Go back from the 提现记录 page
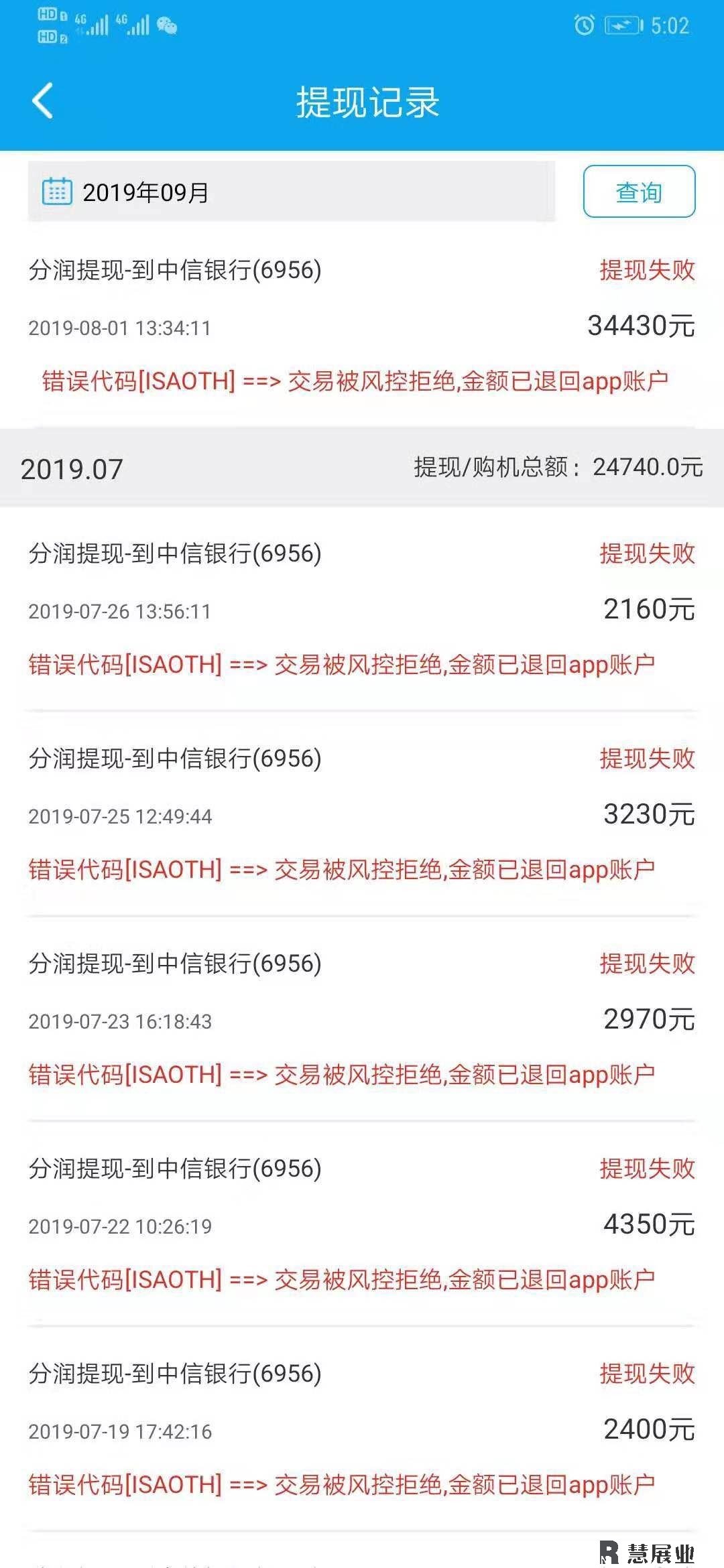 point(42,101)
